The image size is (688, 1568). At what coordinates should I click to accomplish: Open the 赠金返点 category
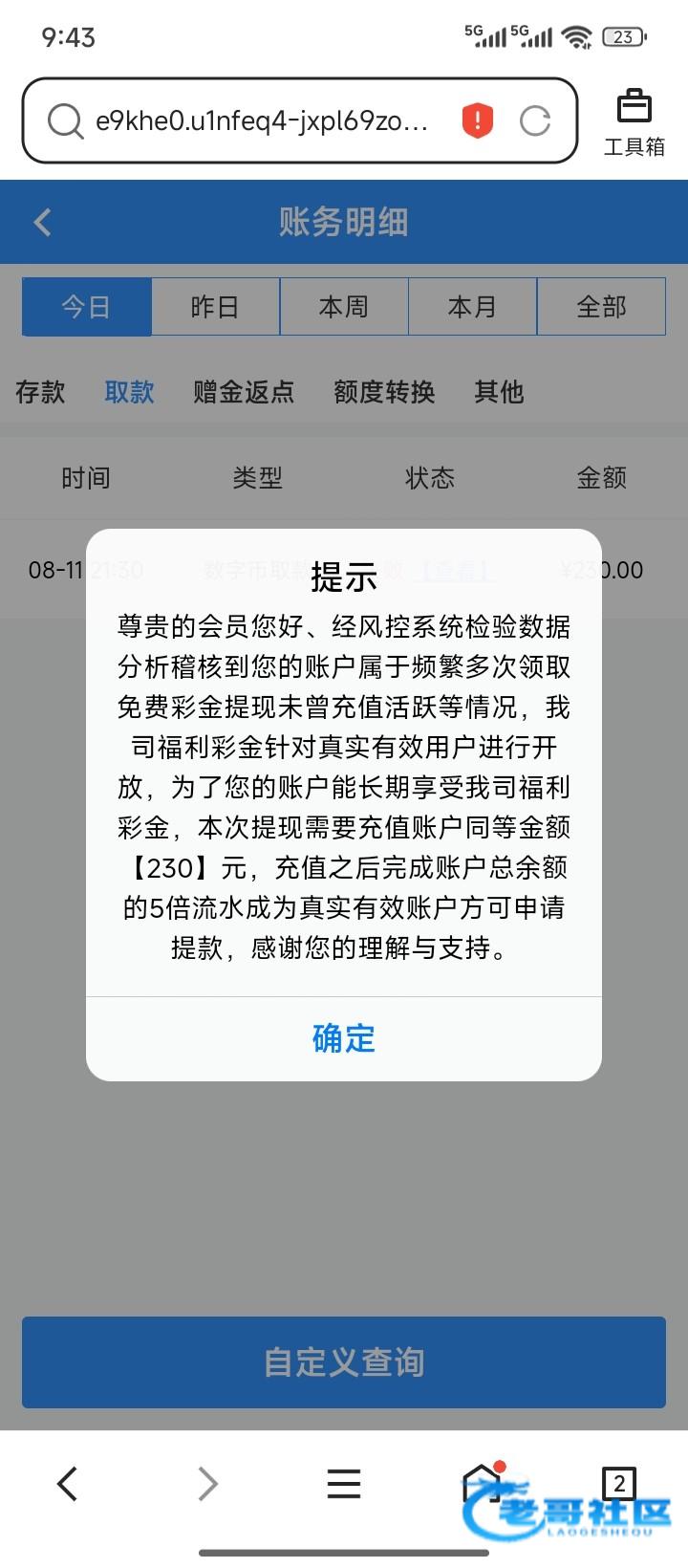pyautogui.click(x=244, y=392)
